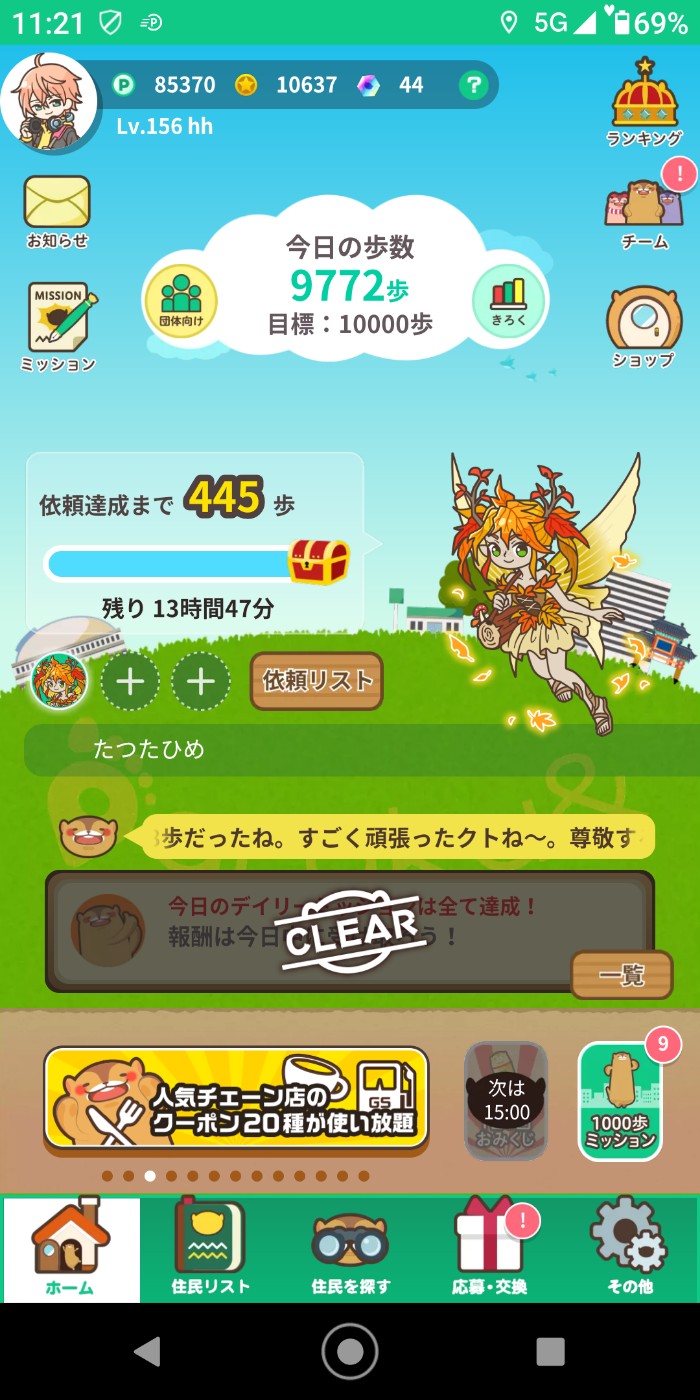Open the 一覧 daily mission list

click(621, 975)
